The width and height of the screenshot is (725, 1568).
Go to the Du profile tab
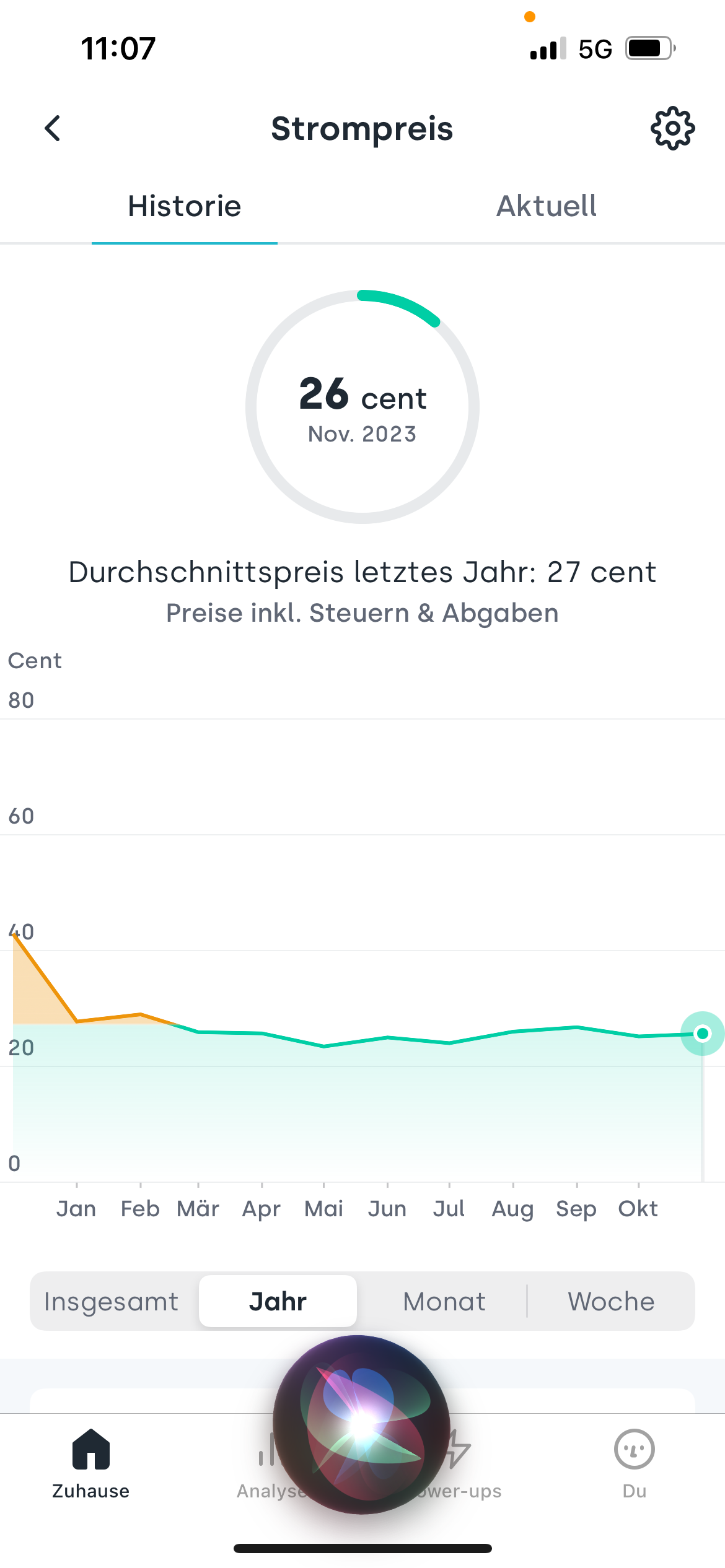coord(634,1463)
